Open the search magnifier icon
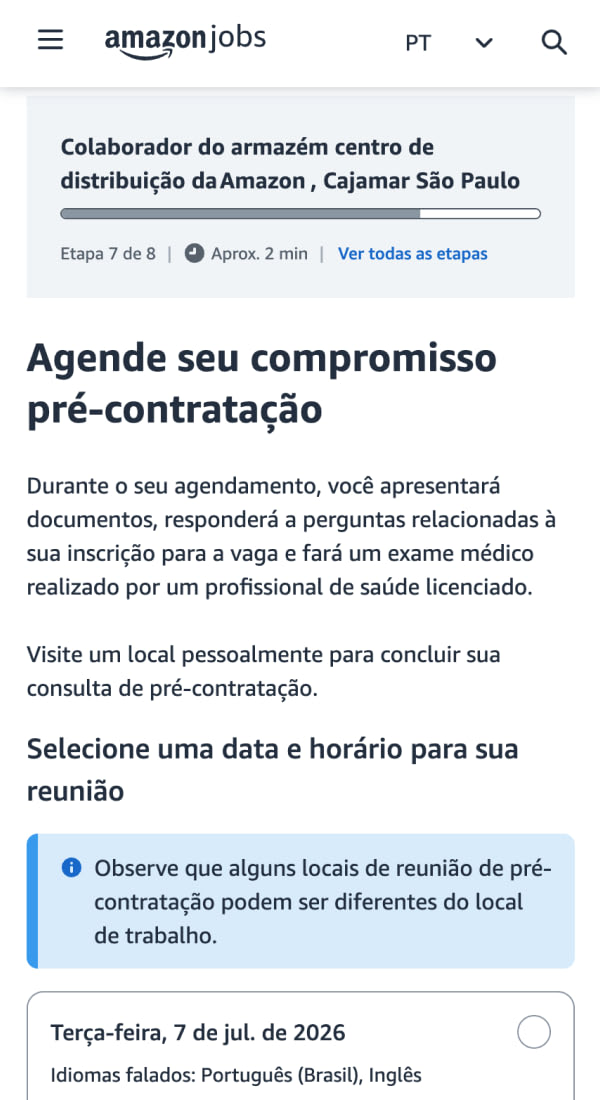Viewport: 600px width, 1100px height. pos(554,43)
